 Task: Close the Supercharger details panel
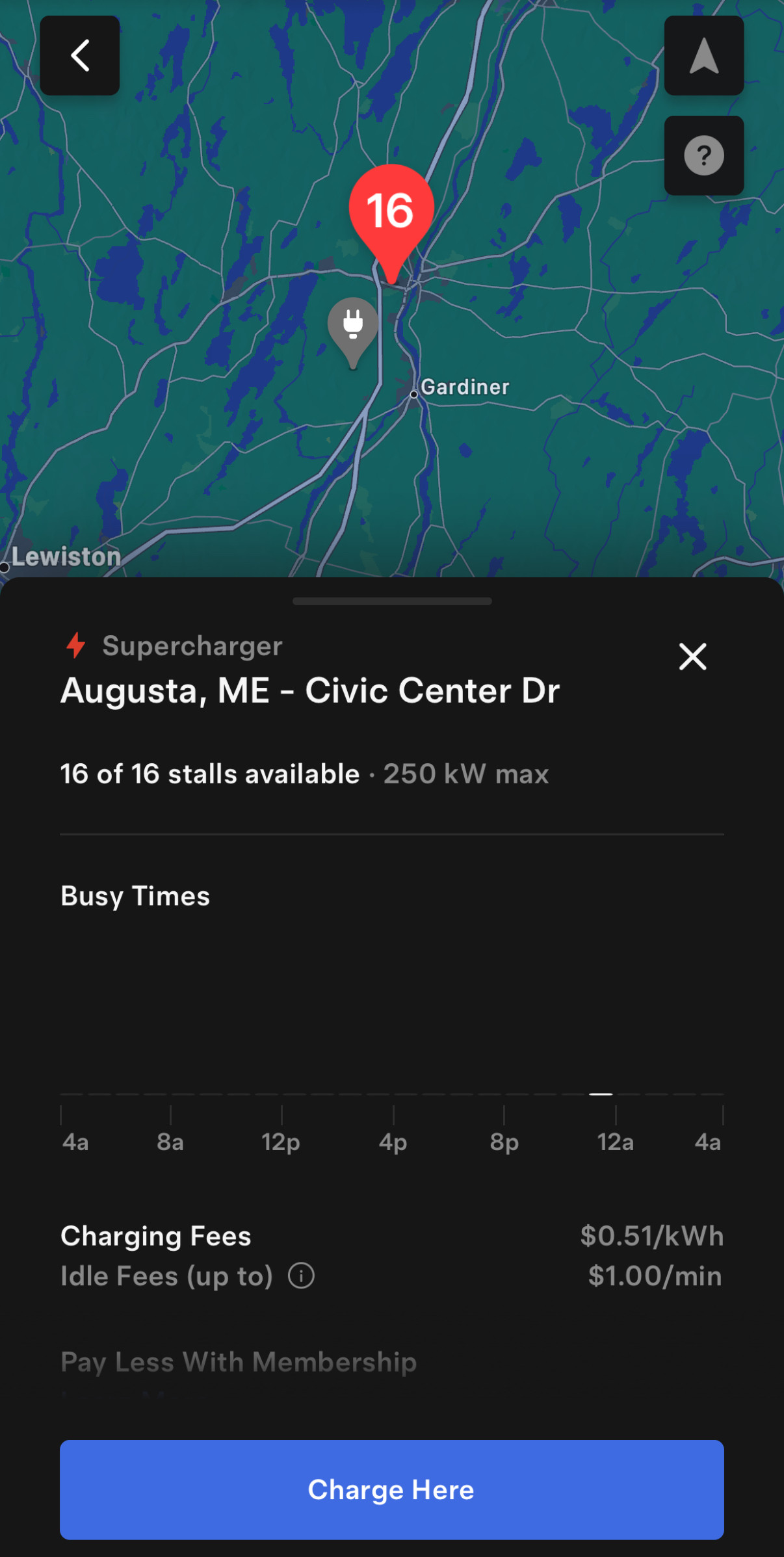(x=693, y=657)
